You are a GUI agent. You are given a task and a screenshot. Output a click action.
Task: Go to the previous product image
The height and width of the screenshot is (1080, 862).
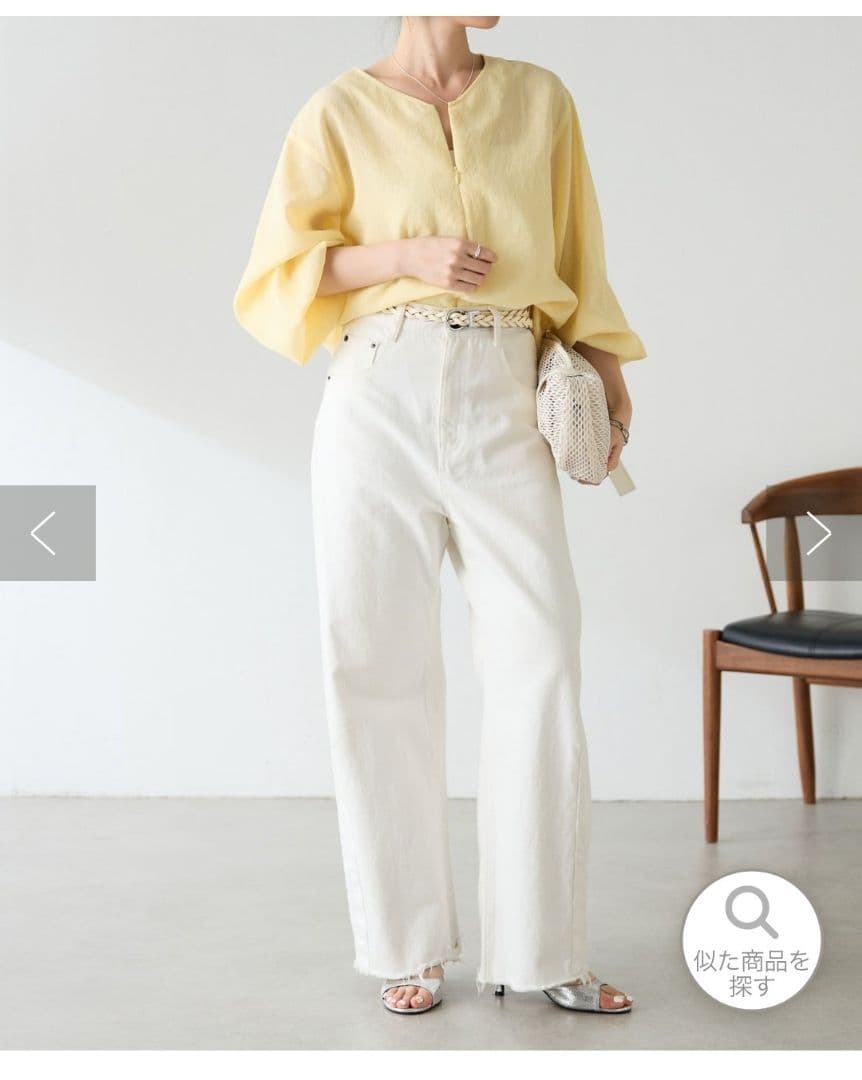48,532
